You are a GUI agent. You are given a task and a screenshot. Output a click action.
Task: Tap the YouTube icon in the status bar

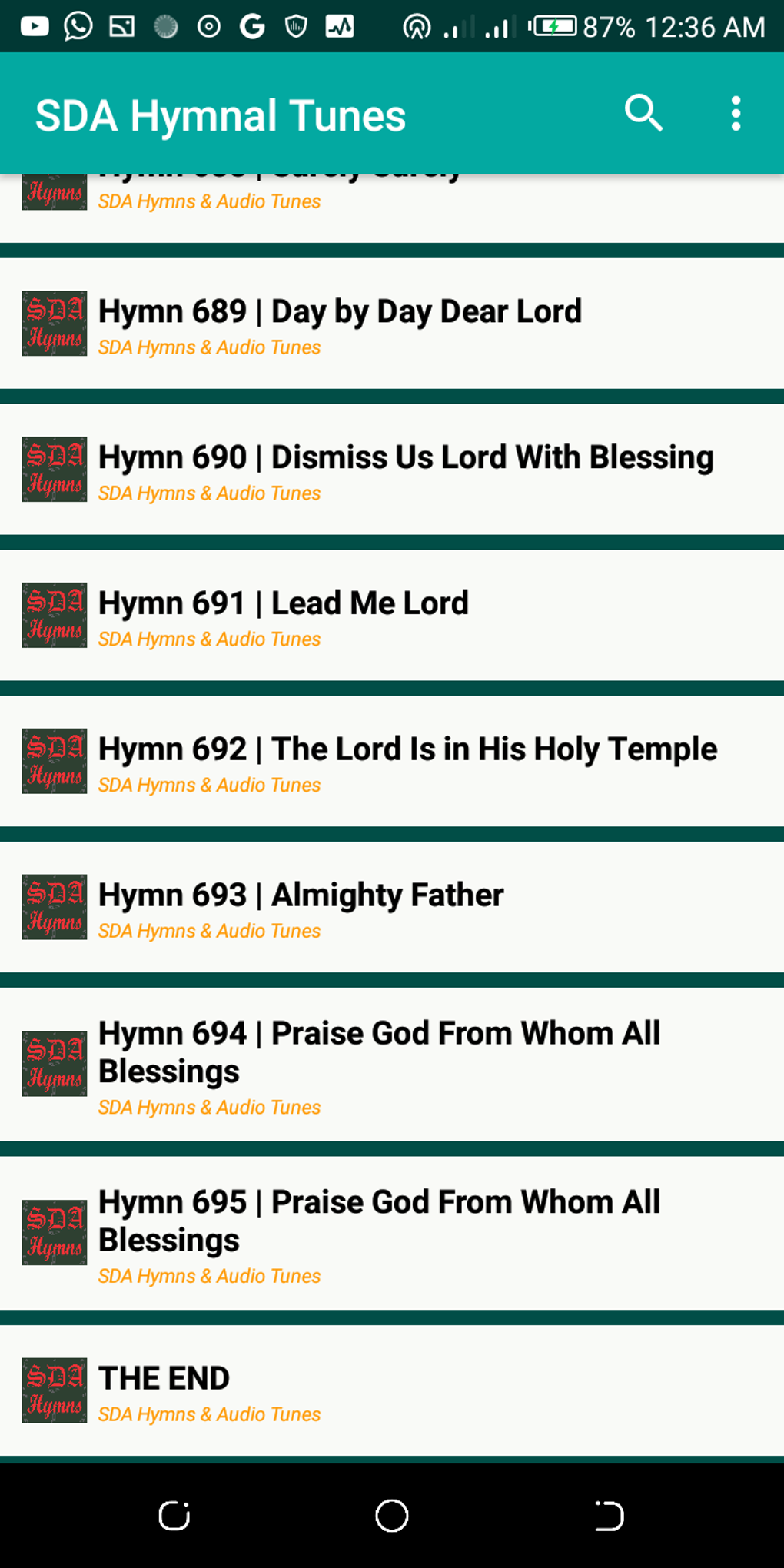(34, 25)
